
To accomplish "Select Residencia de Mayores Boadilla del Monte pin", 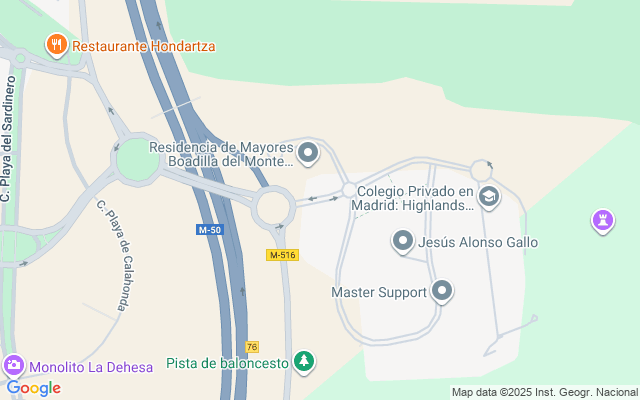I will pos(308,153).
